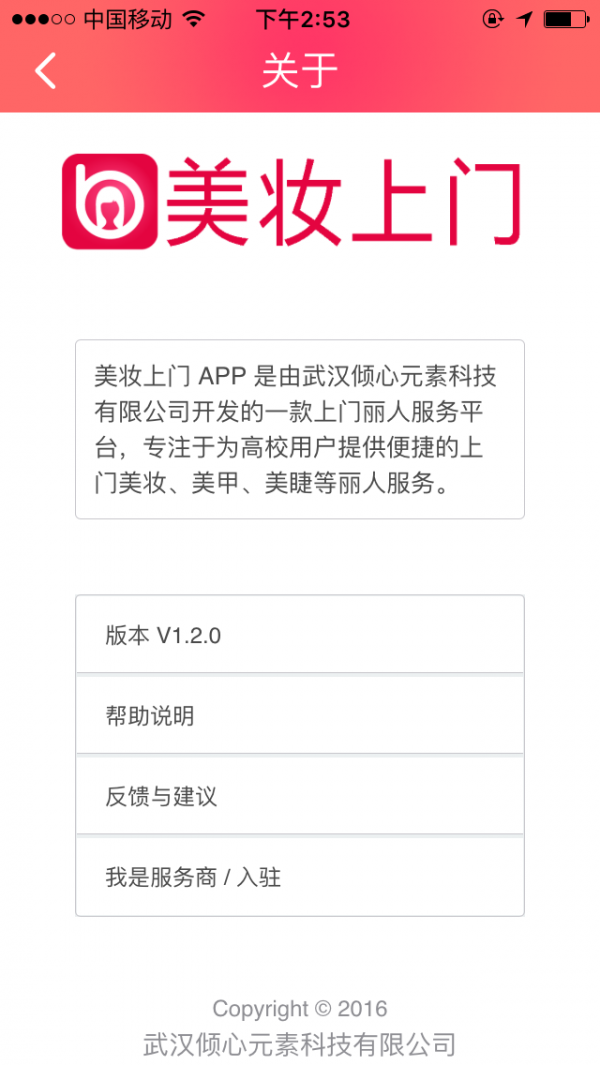Tap 我是服务商 / 入驻
The width and height of the screenshot is (600, 1065).
click(299, 878)
